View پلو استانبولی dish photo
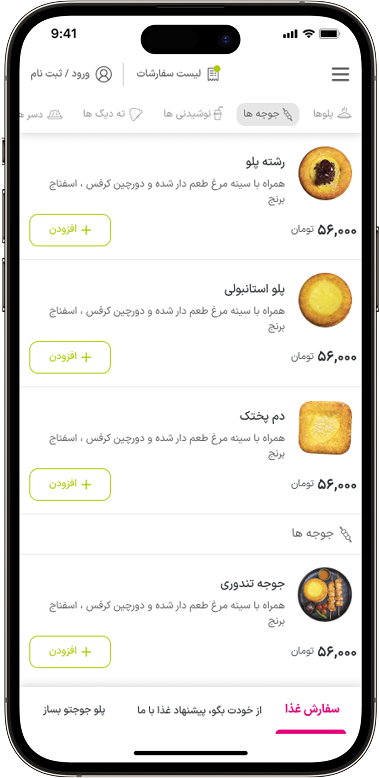Screen dimensions: 379x778 click(x=325, y=300)
